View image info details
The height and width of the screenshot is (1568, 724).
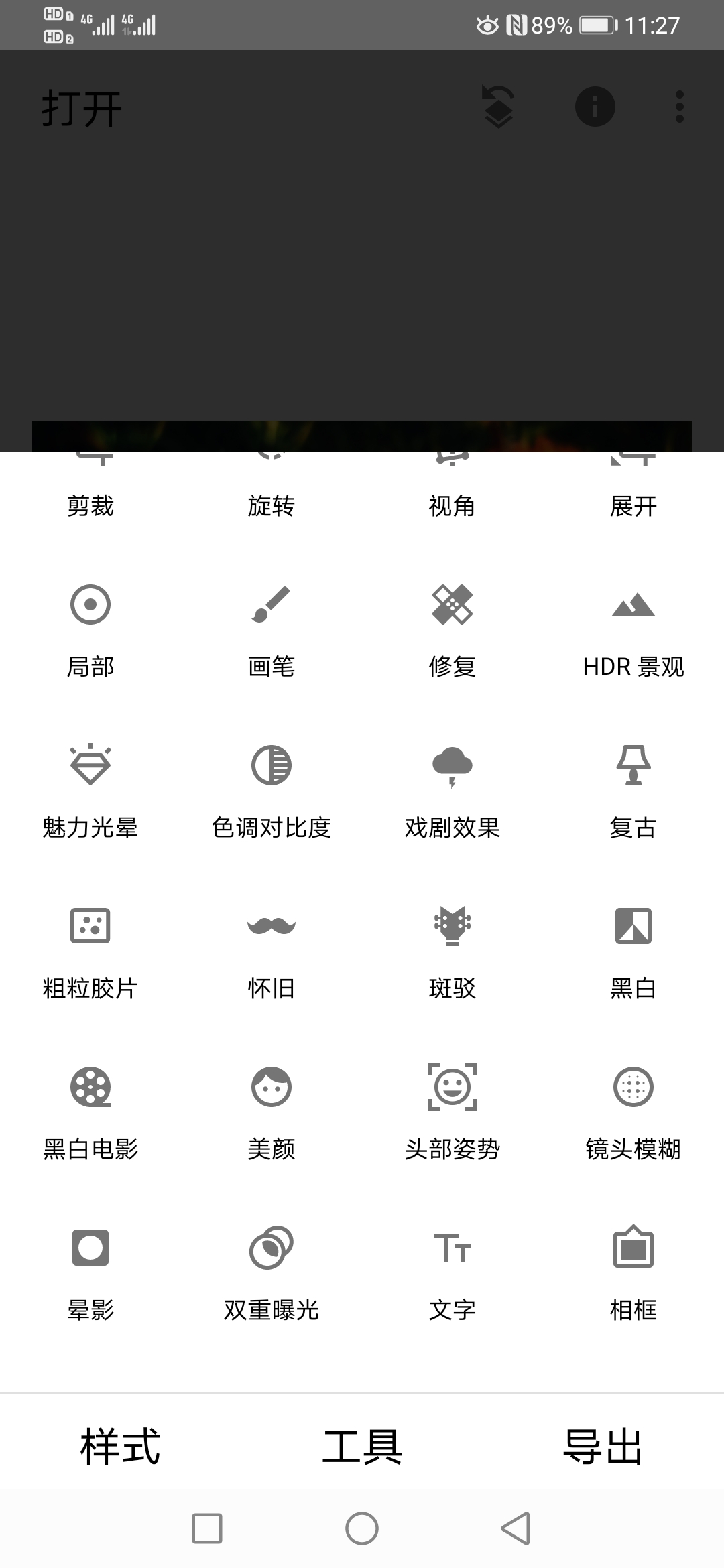point(595,107)
